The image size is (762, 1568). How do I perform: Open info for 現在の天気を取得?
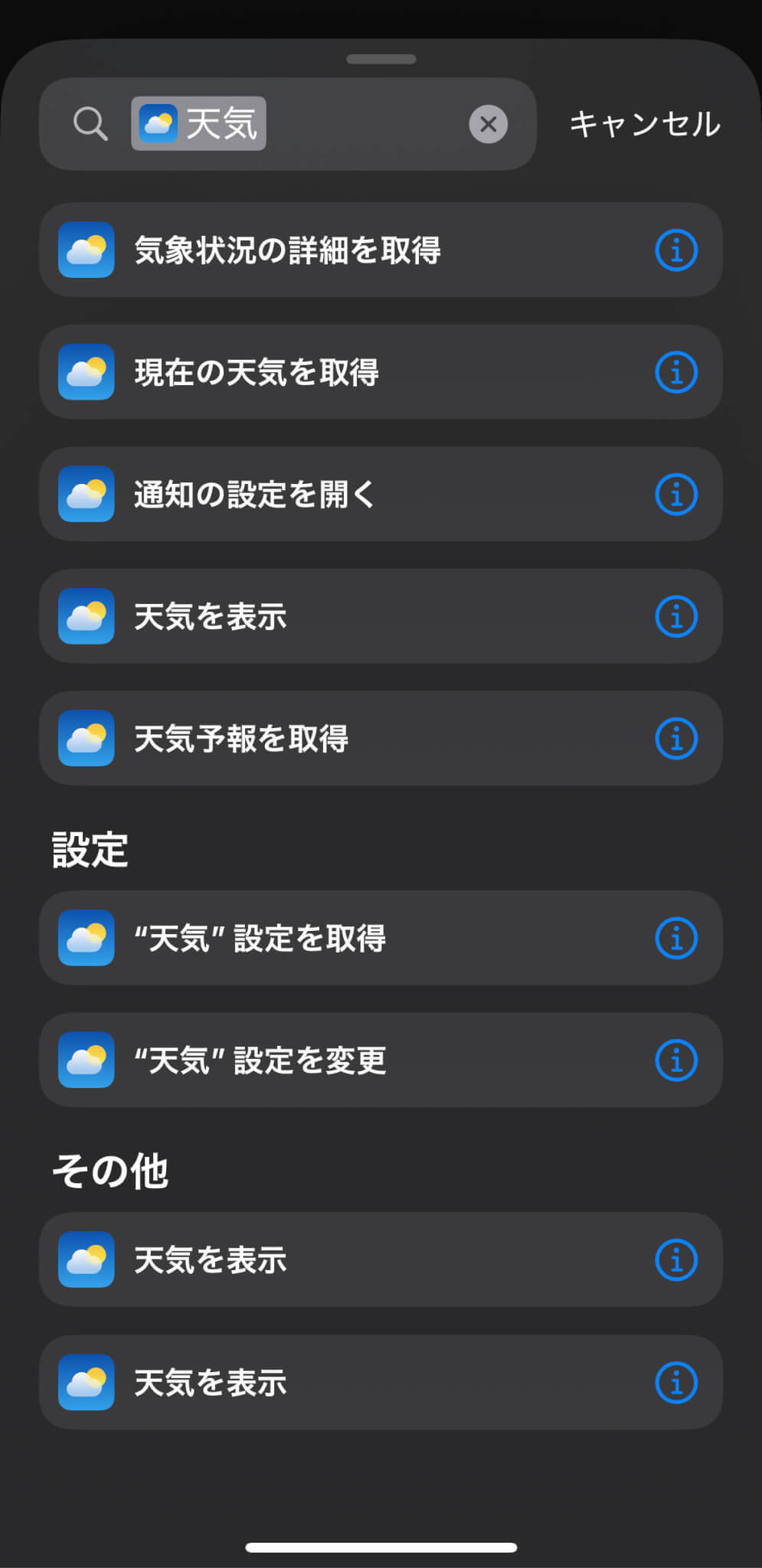[x=676, y=372]
